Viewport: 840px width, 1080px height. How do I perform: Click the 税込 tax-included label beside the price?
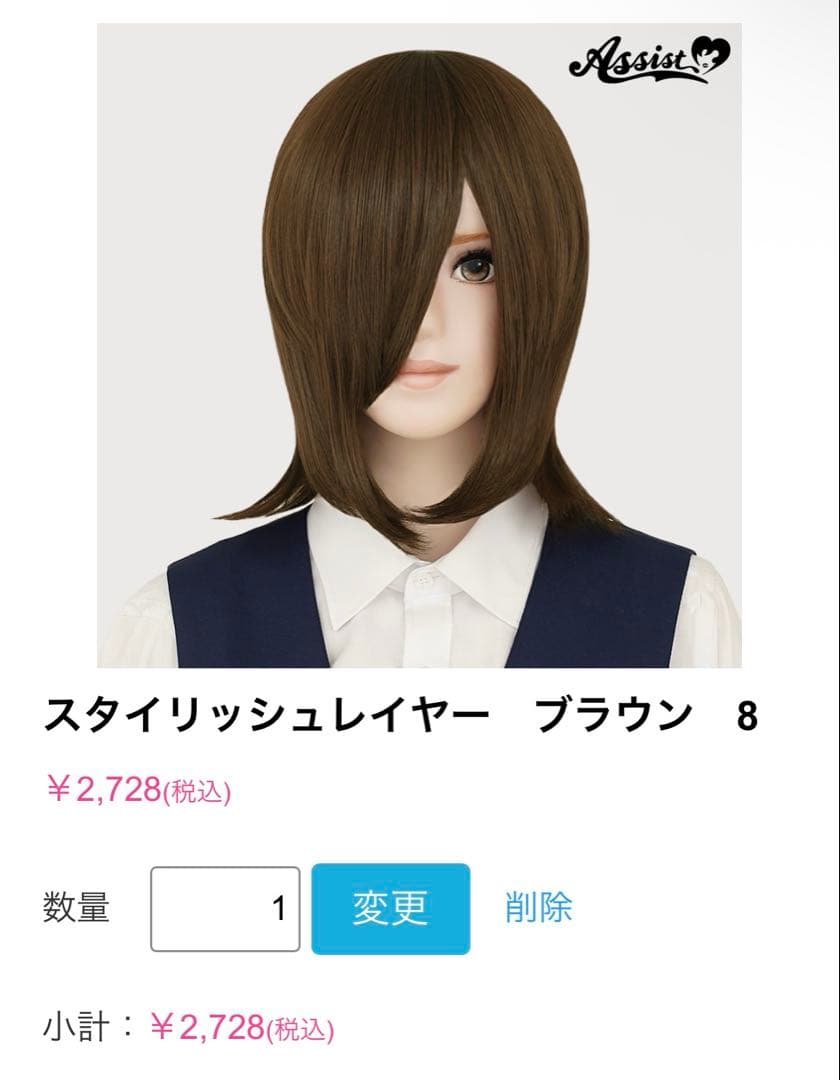coord(198,793)
